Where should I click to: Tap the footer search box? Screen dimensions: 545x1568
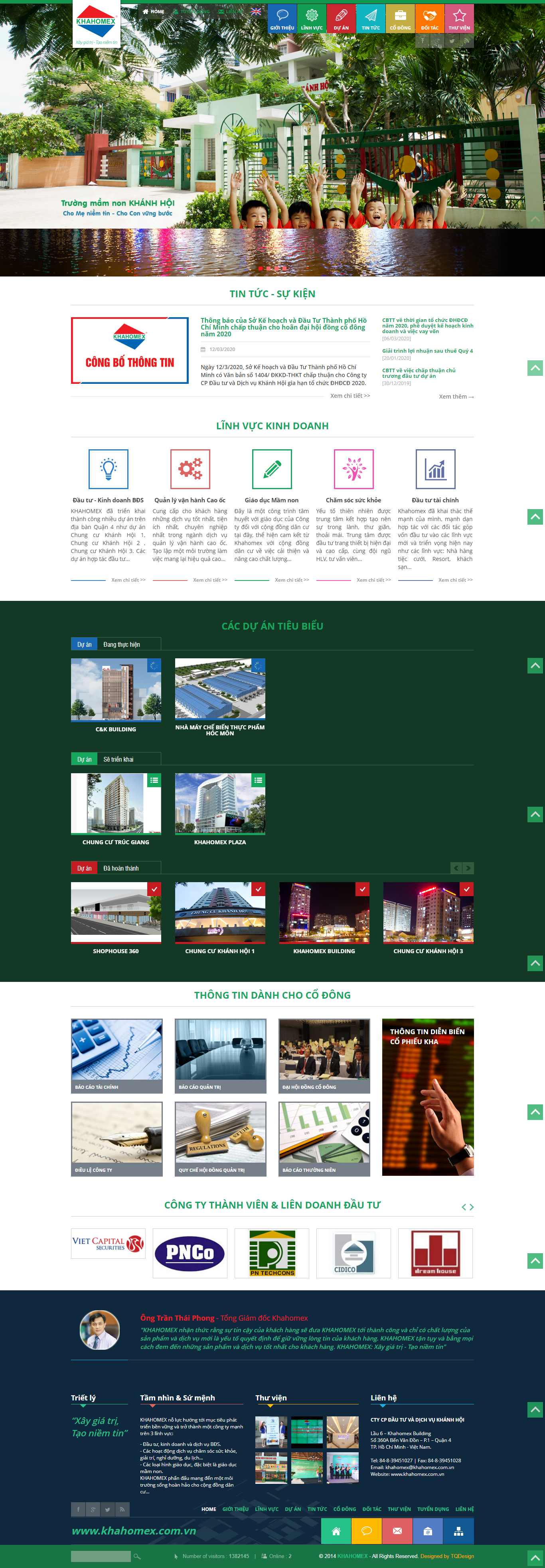click(101, 1556)
